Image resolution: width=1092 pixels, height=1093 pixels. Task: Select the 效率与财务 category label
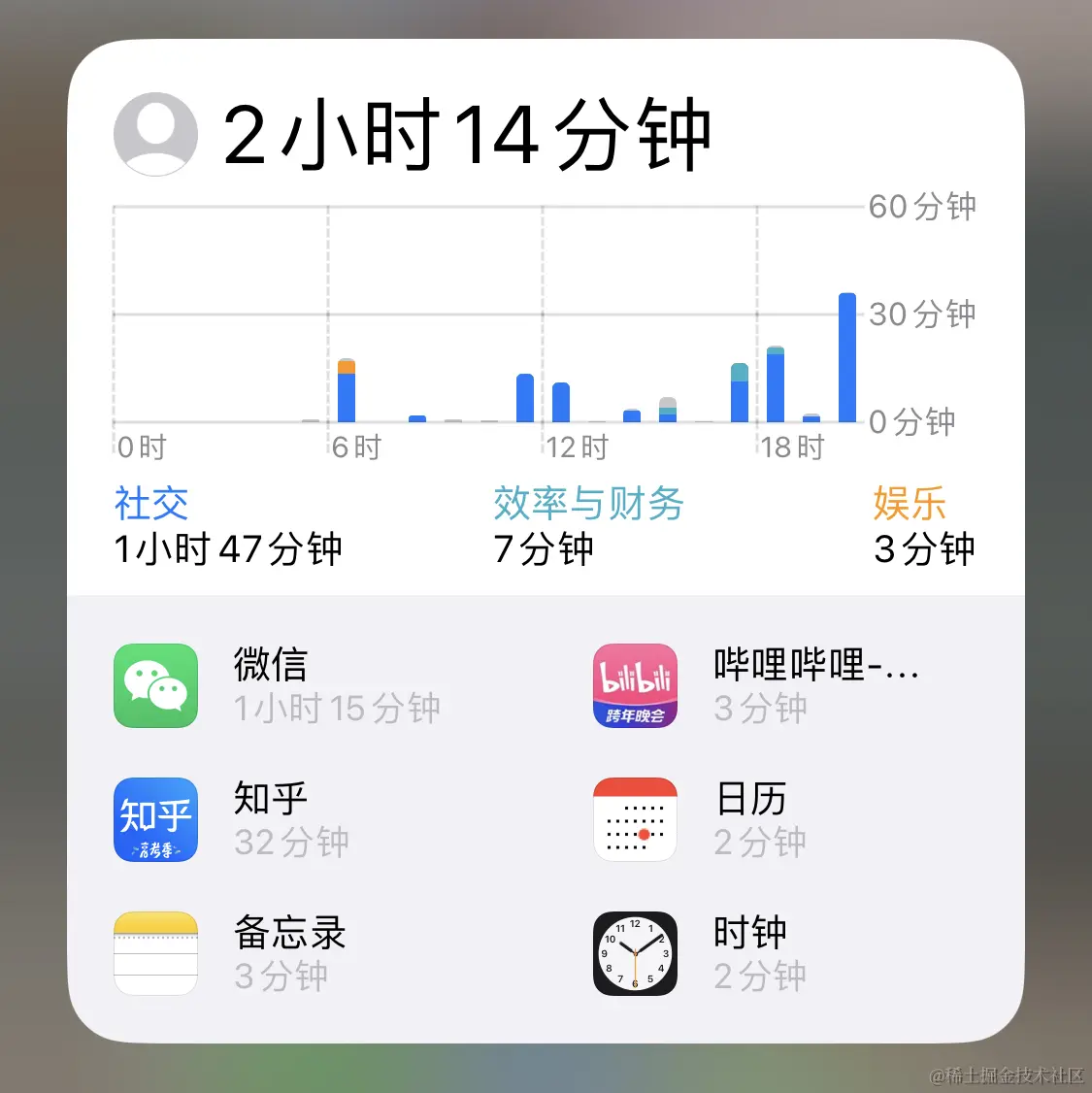tap(588, 504)
